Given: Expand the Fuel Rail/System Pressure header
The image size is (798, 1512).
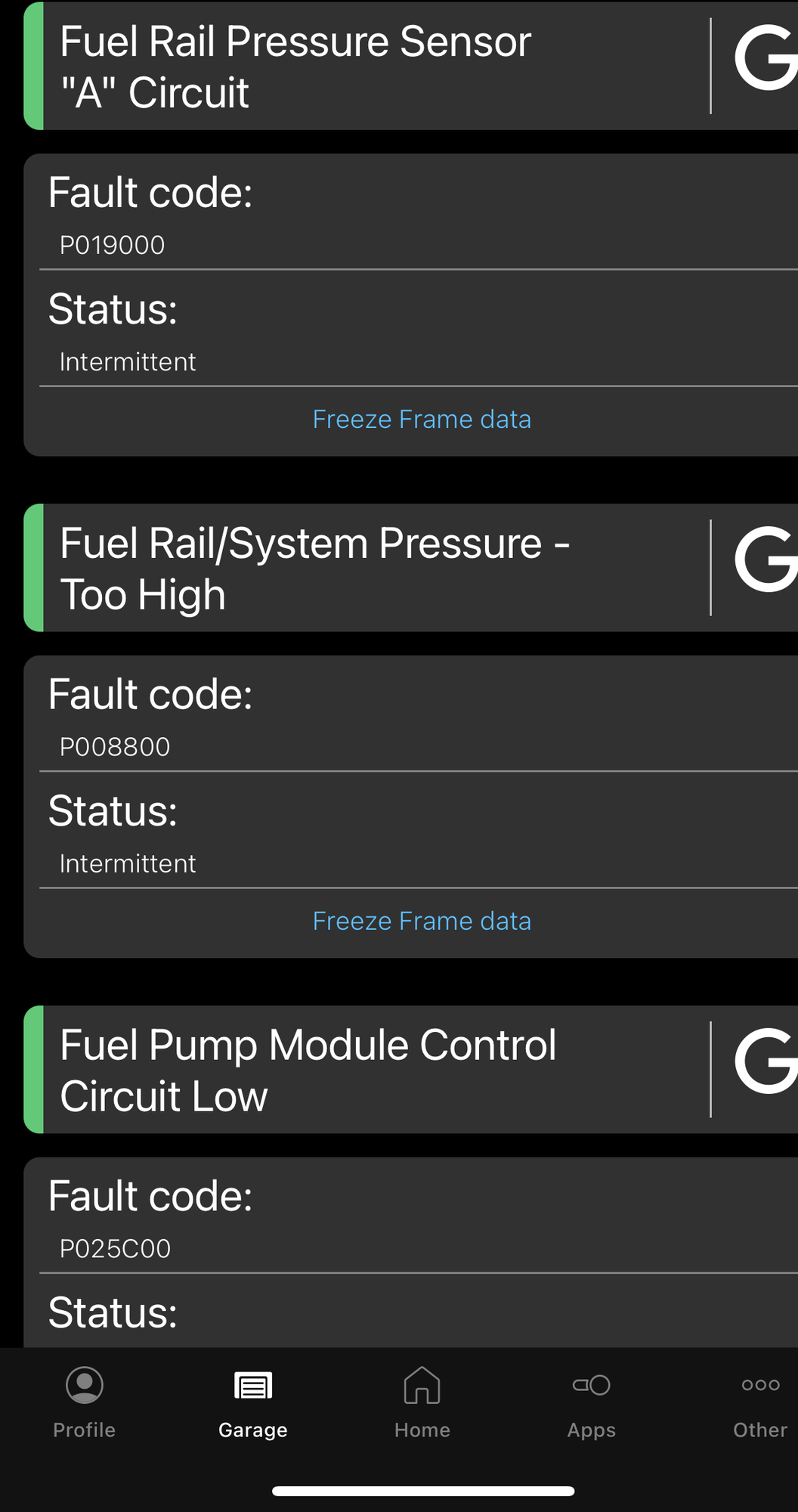Looking at the screenshot, I should (x=302, y=567).
